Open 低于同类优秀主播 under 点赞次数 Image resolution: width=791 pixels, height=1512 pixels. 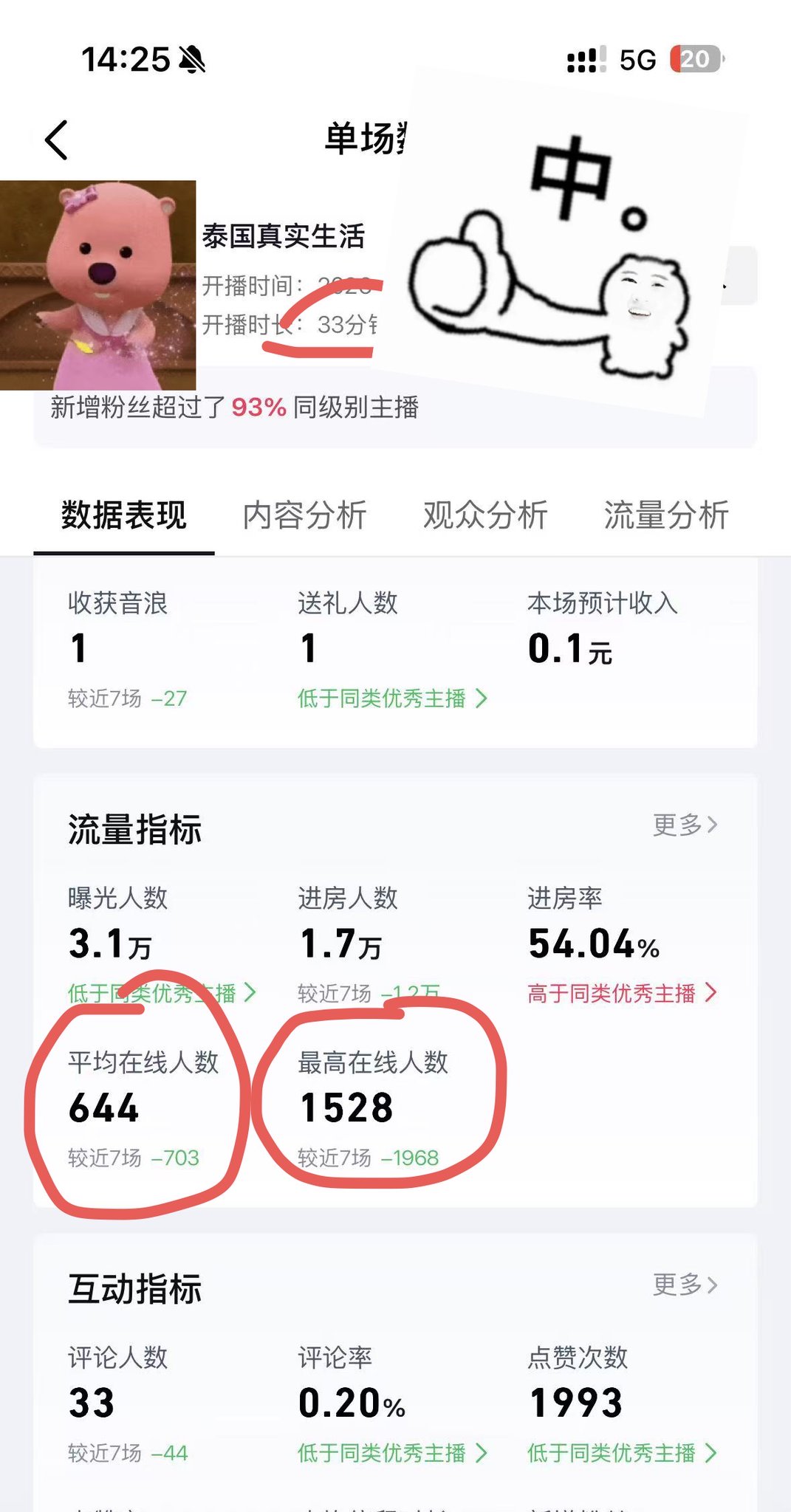[x=622, y=1453]
